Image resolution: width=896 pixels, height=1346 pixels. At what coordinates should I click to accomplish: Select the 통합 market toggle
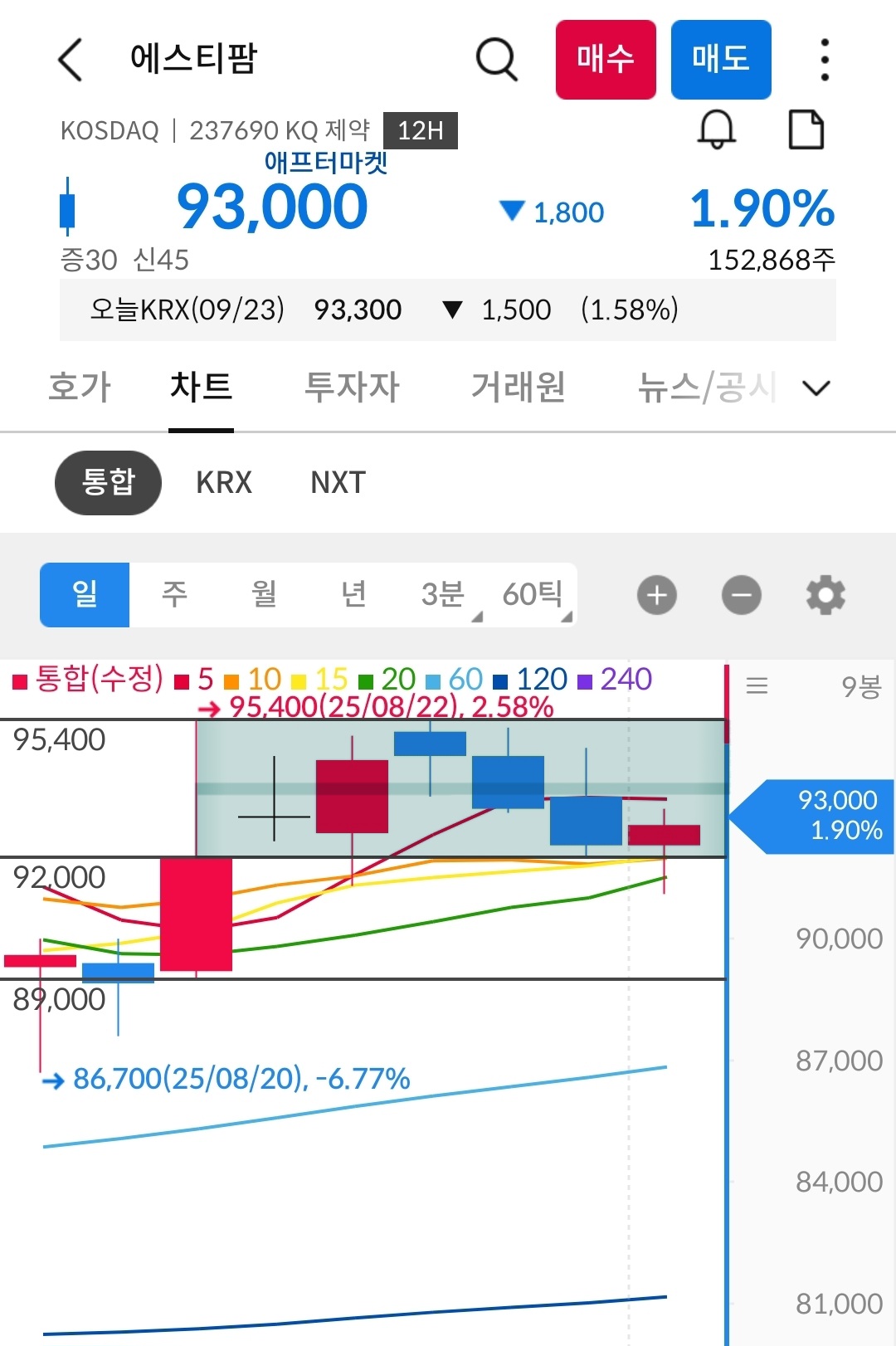108,482
